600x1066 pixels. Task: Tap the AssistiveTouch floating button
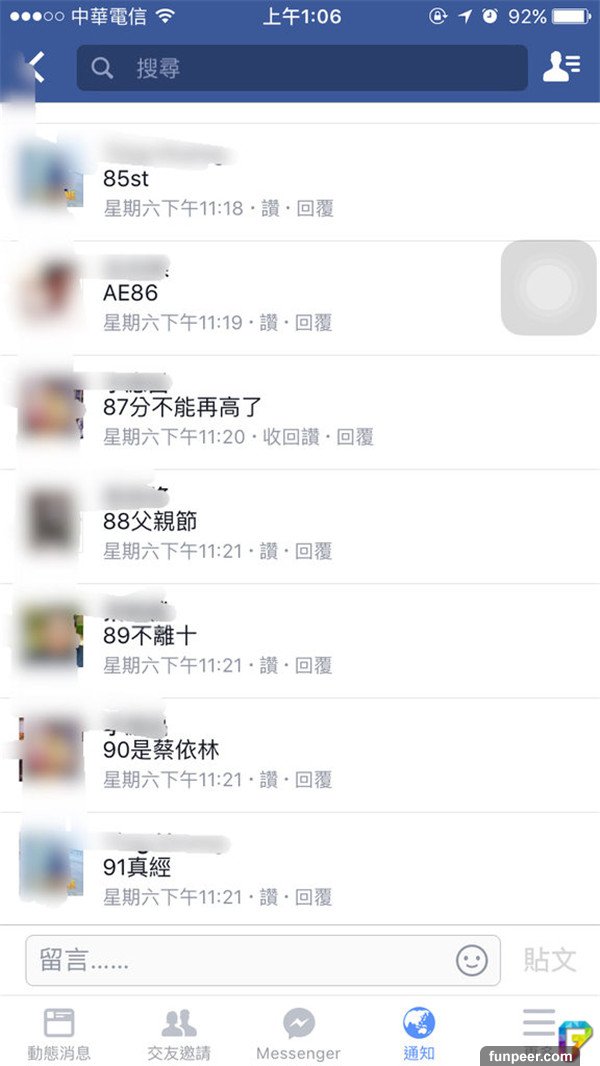[x=548, y=288]
